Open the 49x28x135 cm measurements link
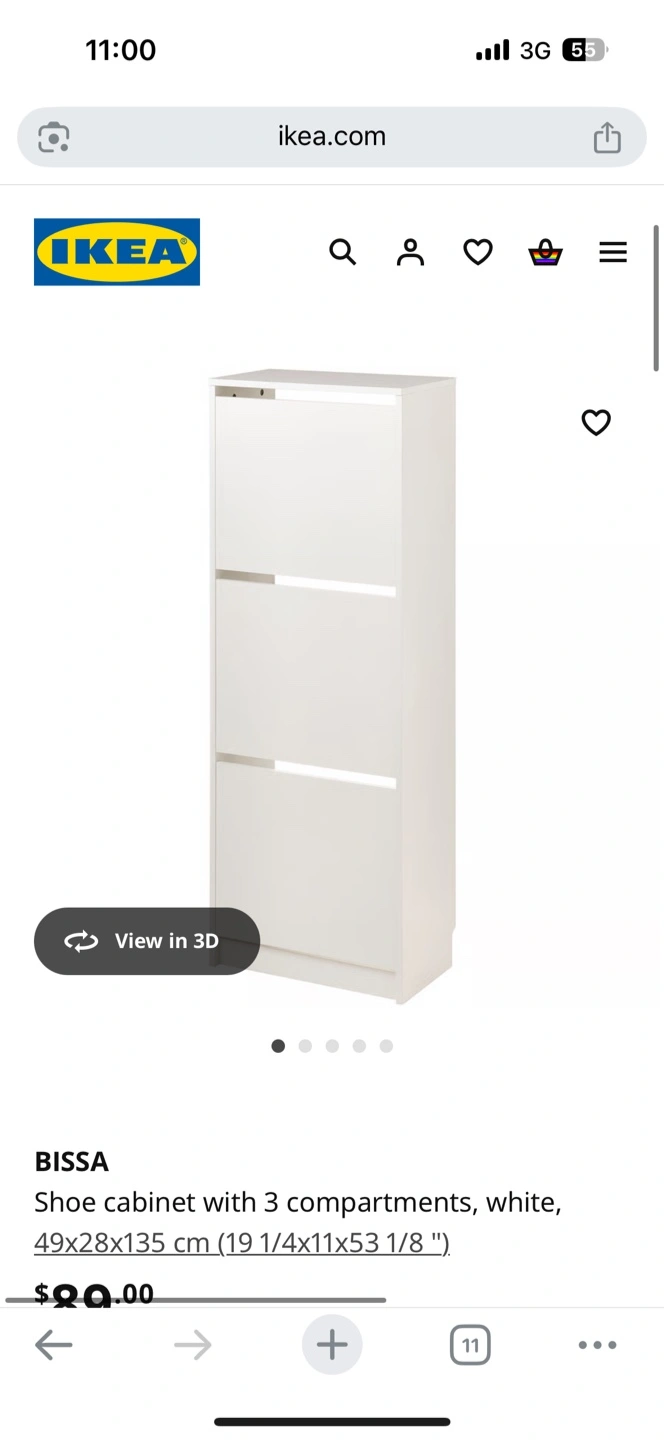Screen dimensions: 664x1440 coord(242,1243)
